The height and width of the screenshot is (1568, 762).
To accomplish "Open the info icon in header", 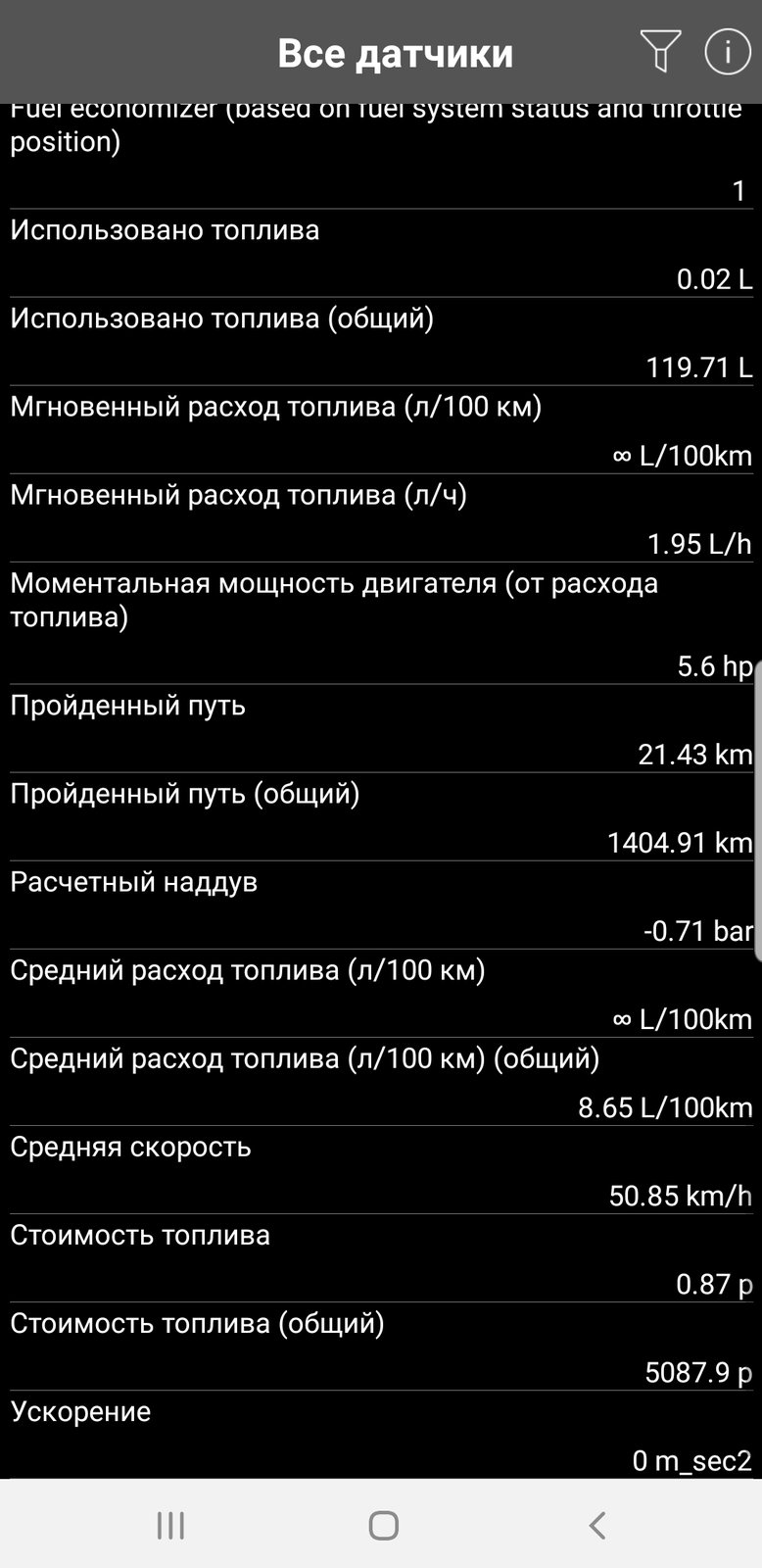I will click(728, 51).
